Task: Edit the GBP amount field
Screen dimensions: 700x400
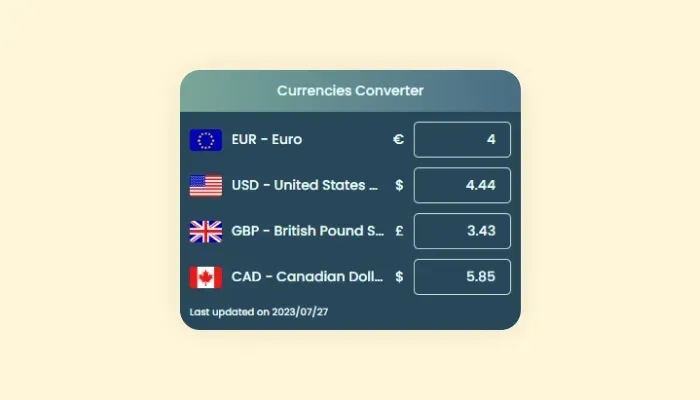Action: 462,231
